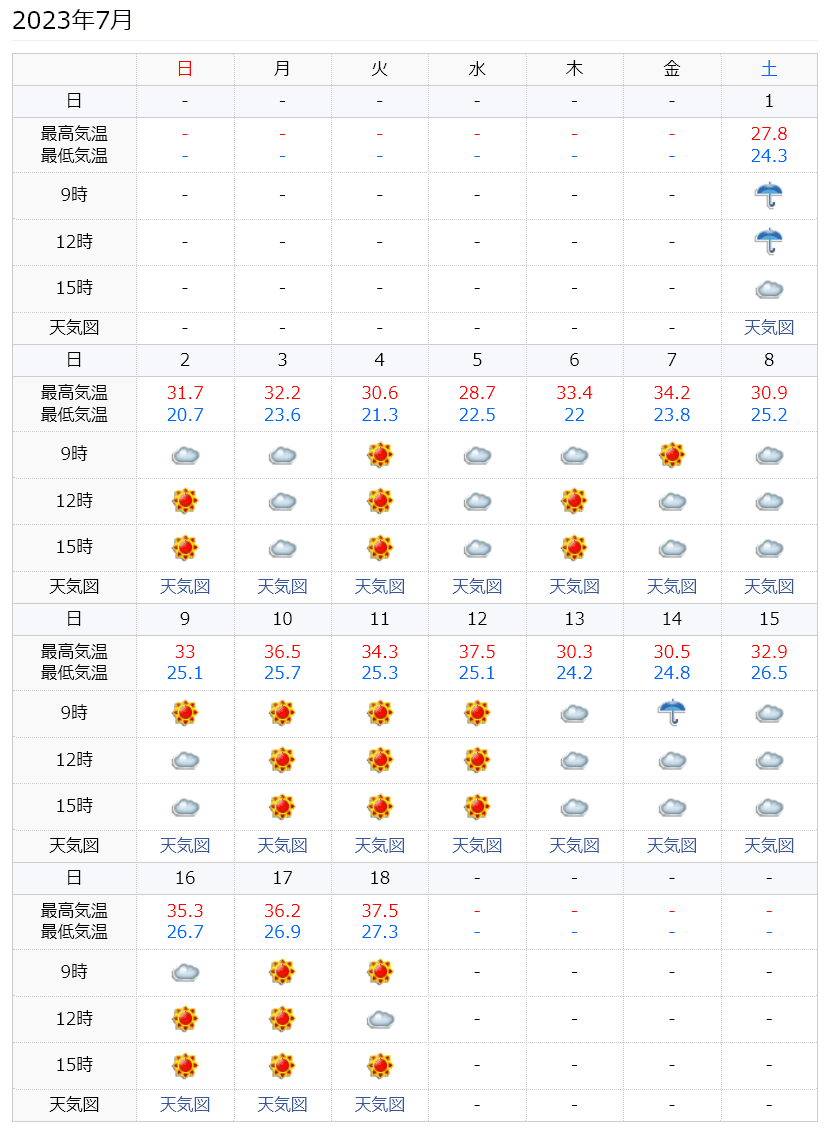The height and width of the screenshot is (1131, 825).
Task: Open the 天気図 for Saturday the 15th
Action: tap(768, 845)
